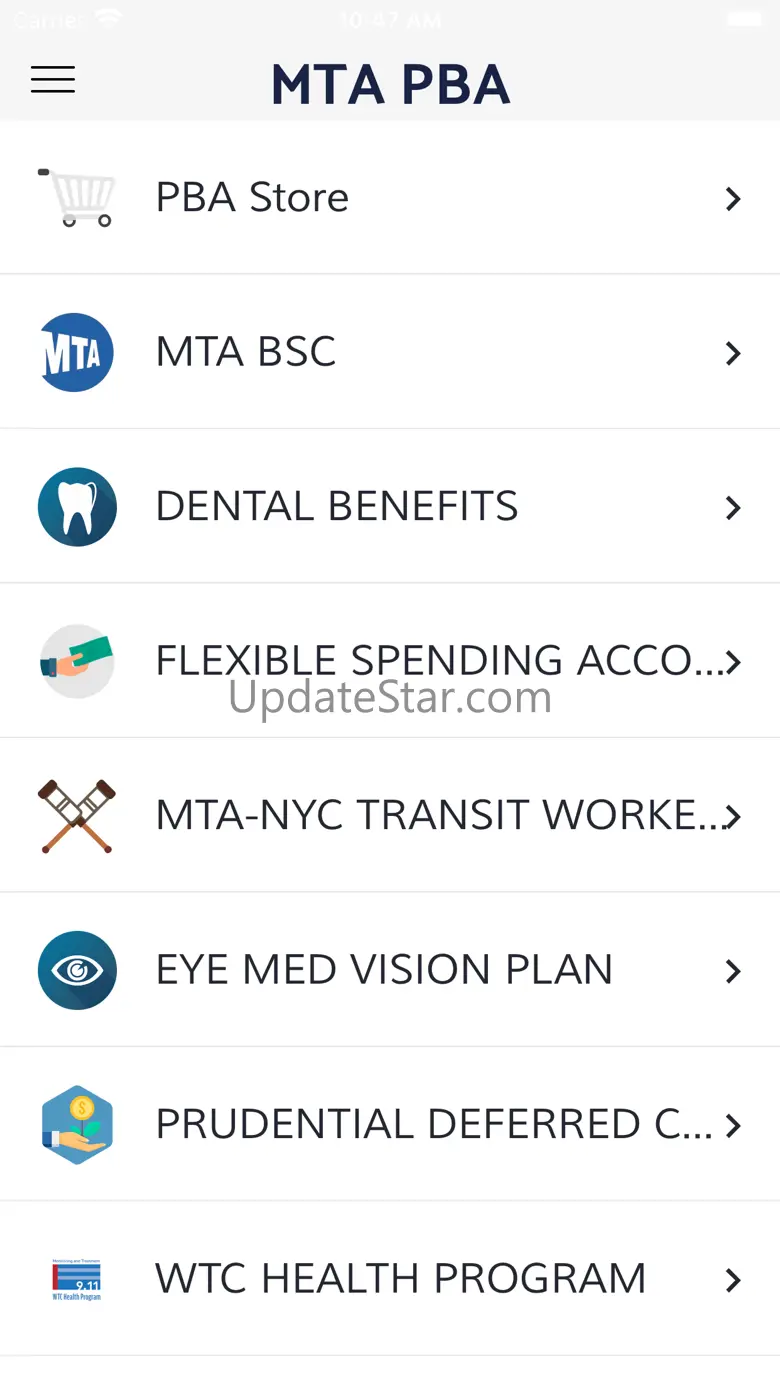
Task: Open WTC Health Program
Action: [390, 1278]
